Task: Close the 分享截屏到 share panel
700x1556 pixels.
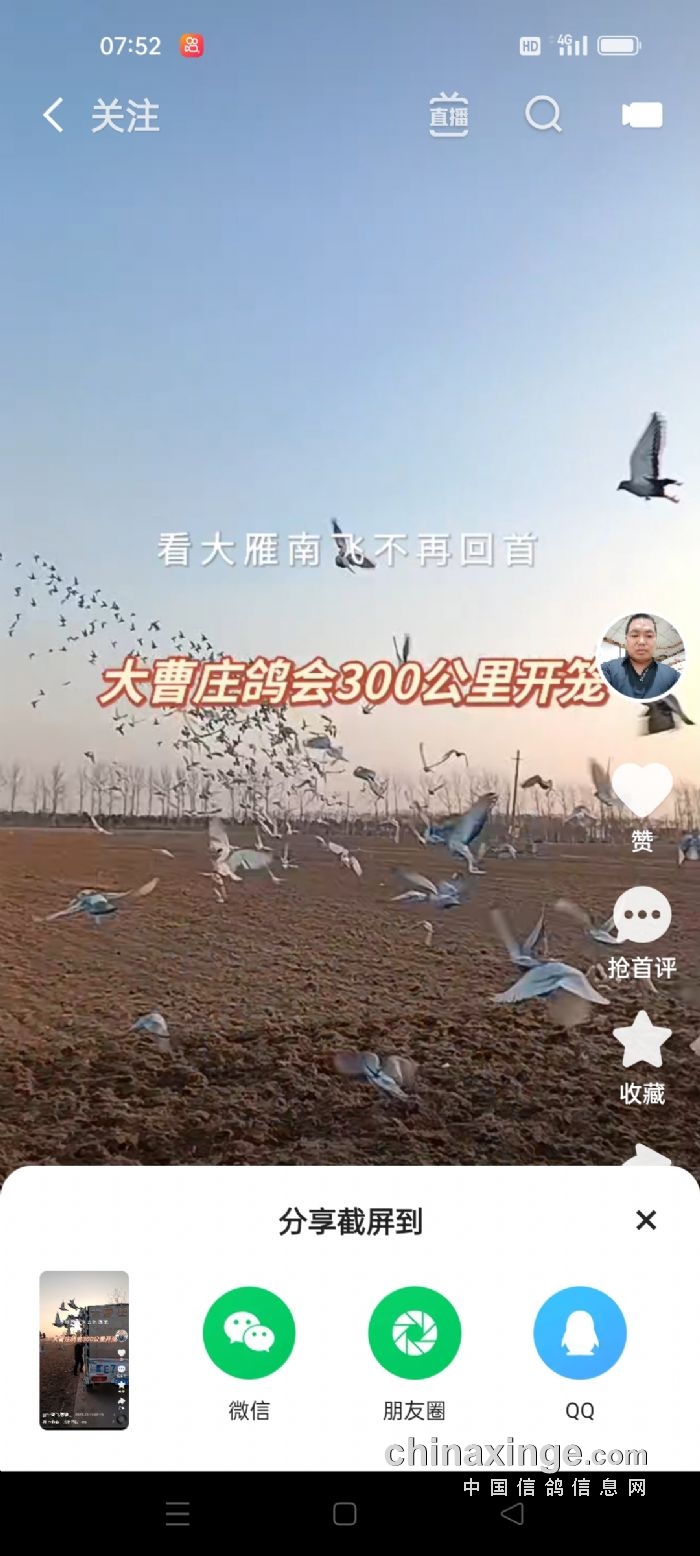Action: [x=646, y=1220]
